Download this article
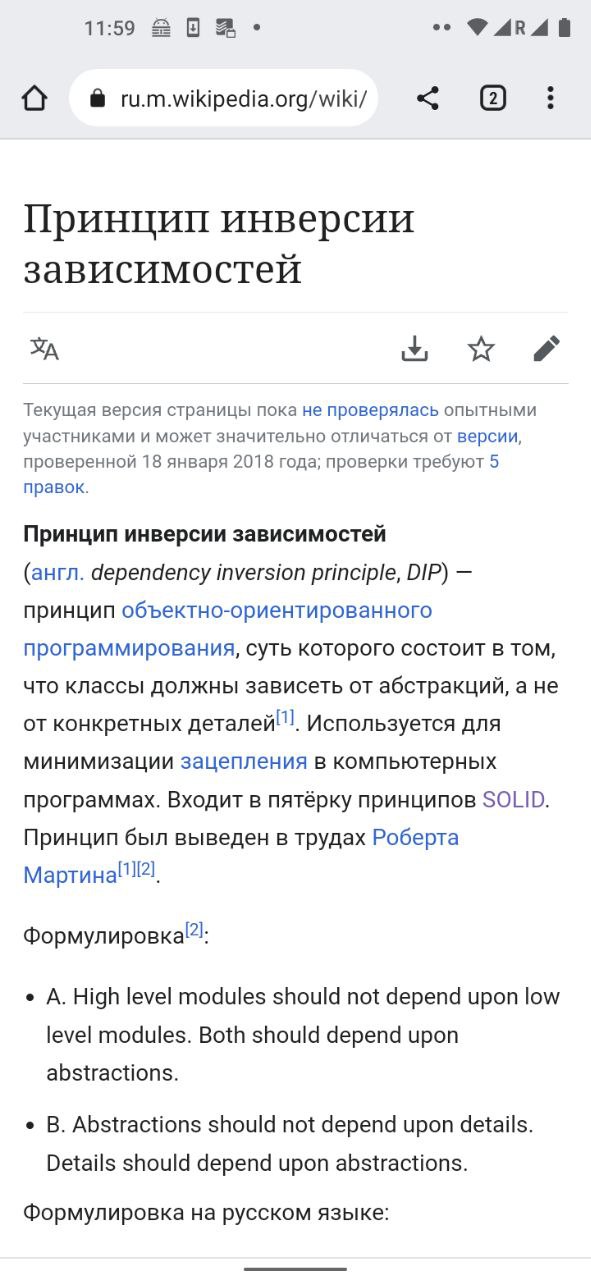Viewport: 591px width, 1280px height. tap(414, 349)
